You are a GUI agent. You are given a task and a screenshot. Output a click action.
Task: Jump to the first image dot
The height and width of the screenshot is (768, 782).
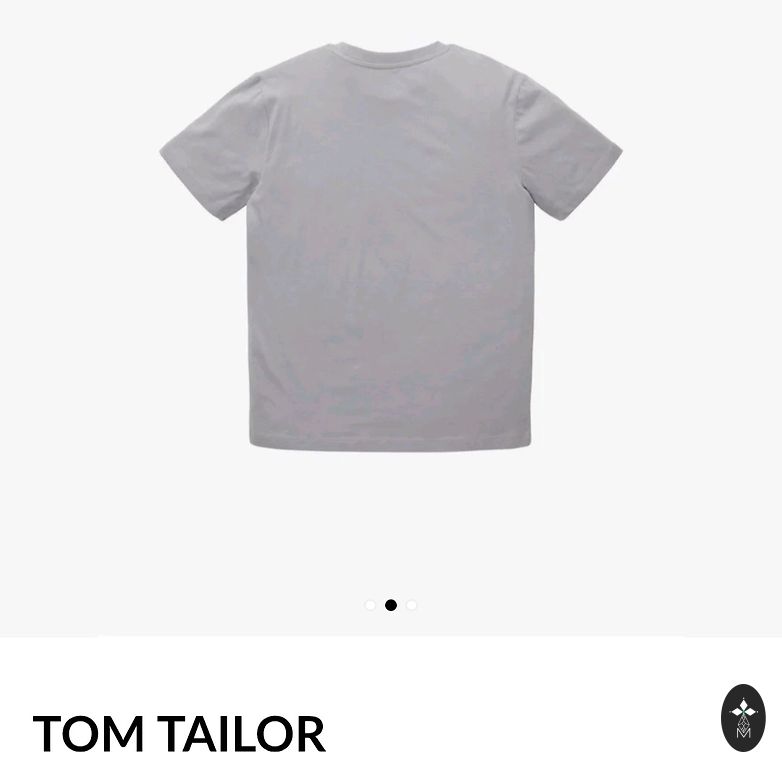[370, 605]
